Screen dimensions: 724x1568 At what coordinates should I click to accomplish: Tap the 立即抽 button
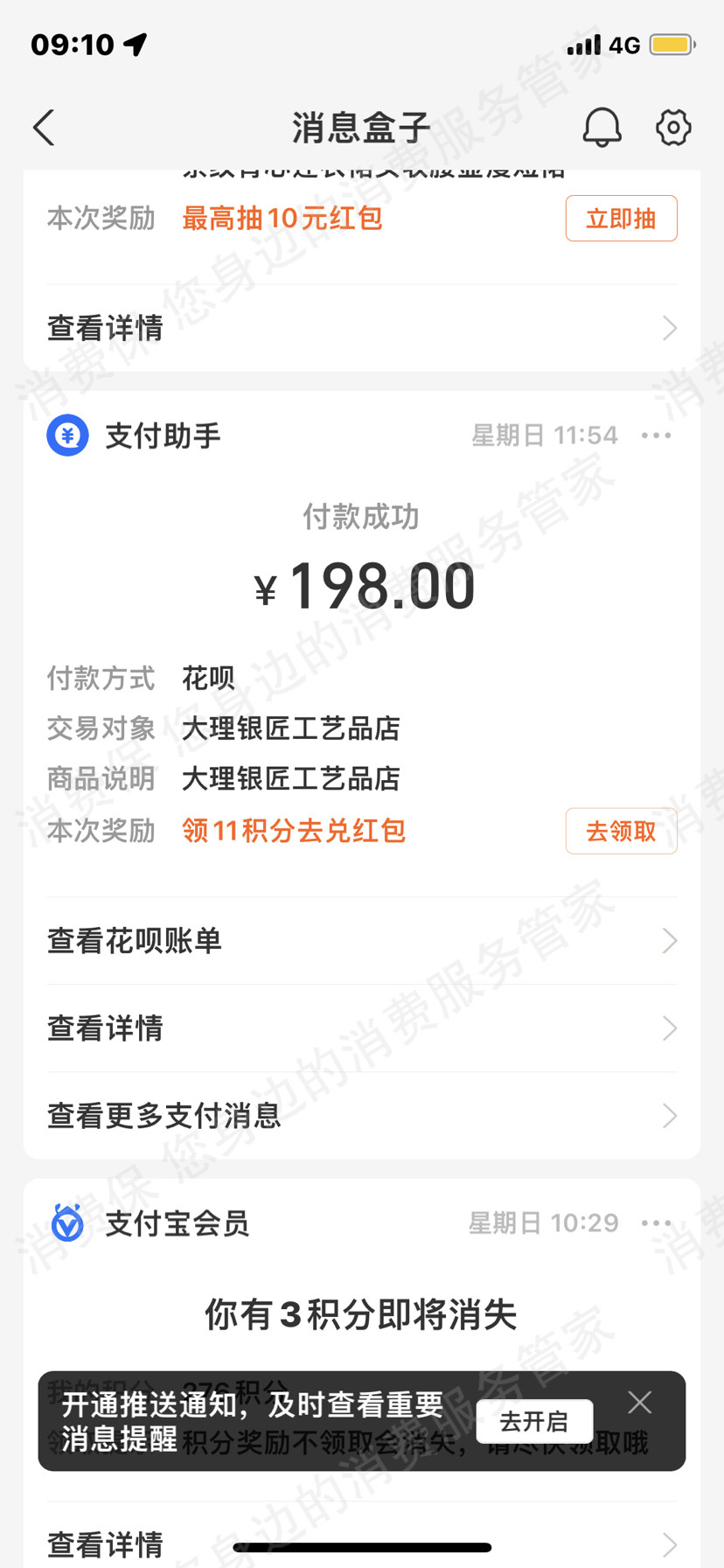point(621,219)
